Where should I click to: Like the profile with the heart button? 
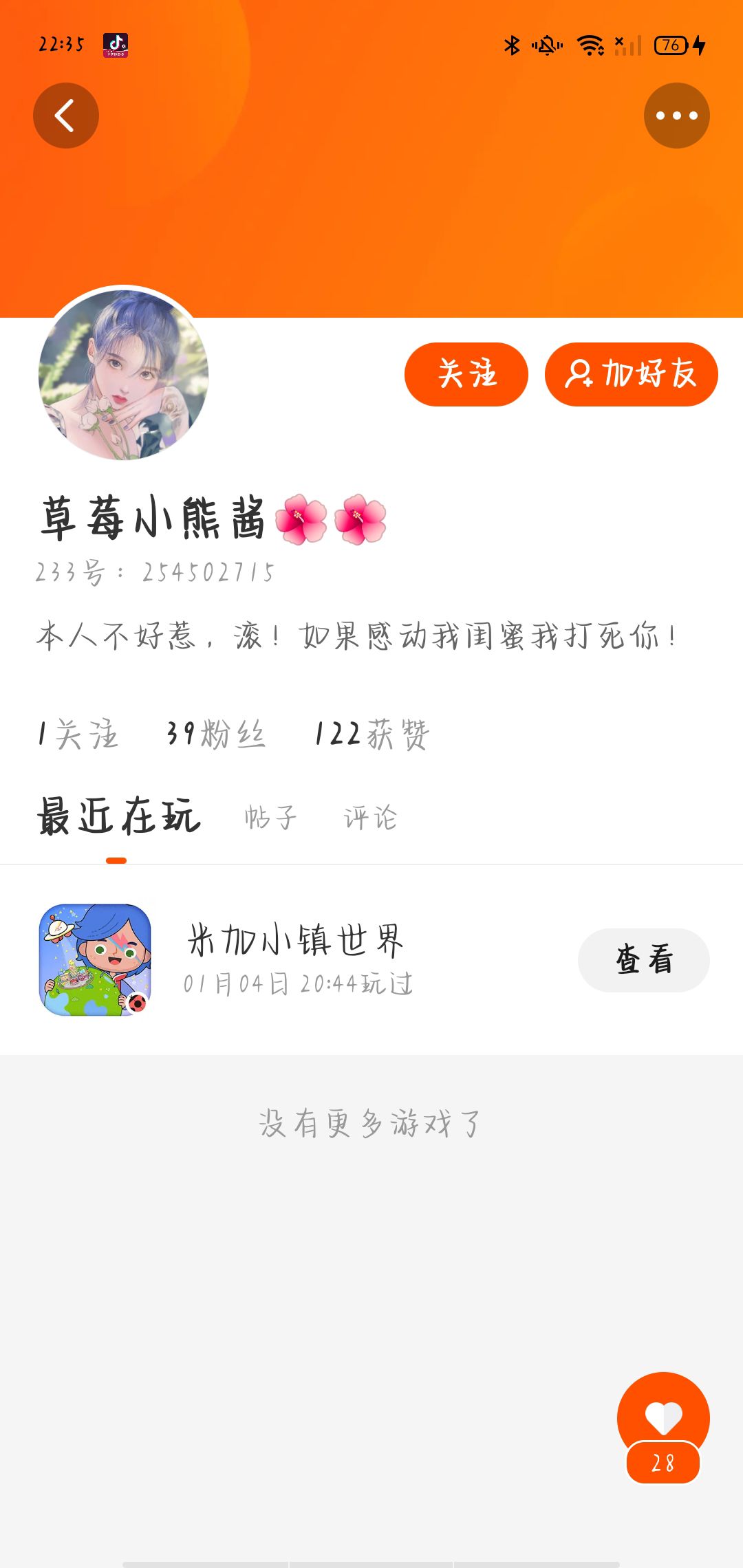click(663, 1418)
